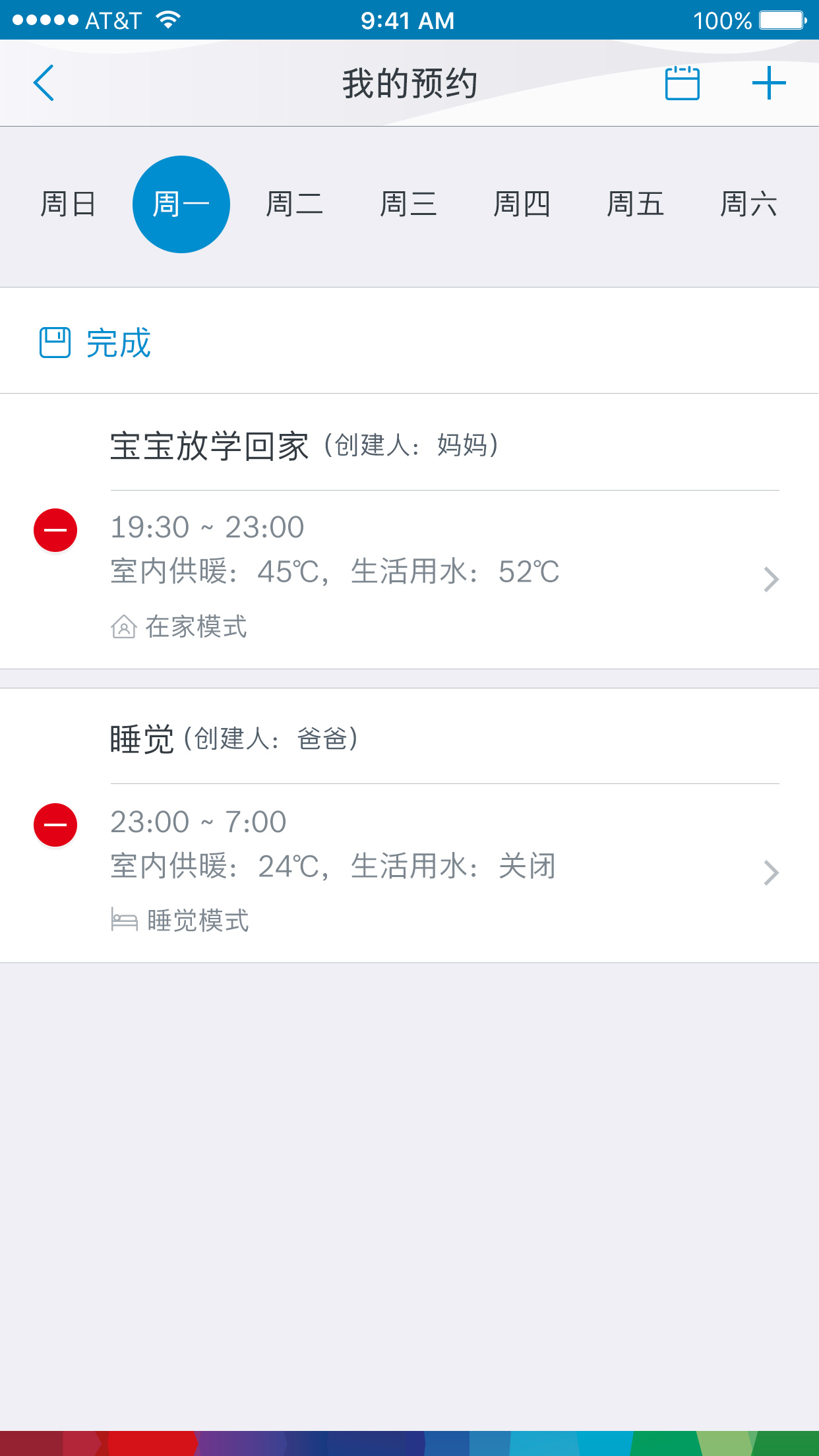Switch to 周日 tab
Viewport: 819px width, 1456px height.
tap(68, 204)
